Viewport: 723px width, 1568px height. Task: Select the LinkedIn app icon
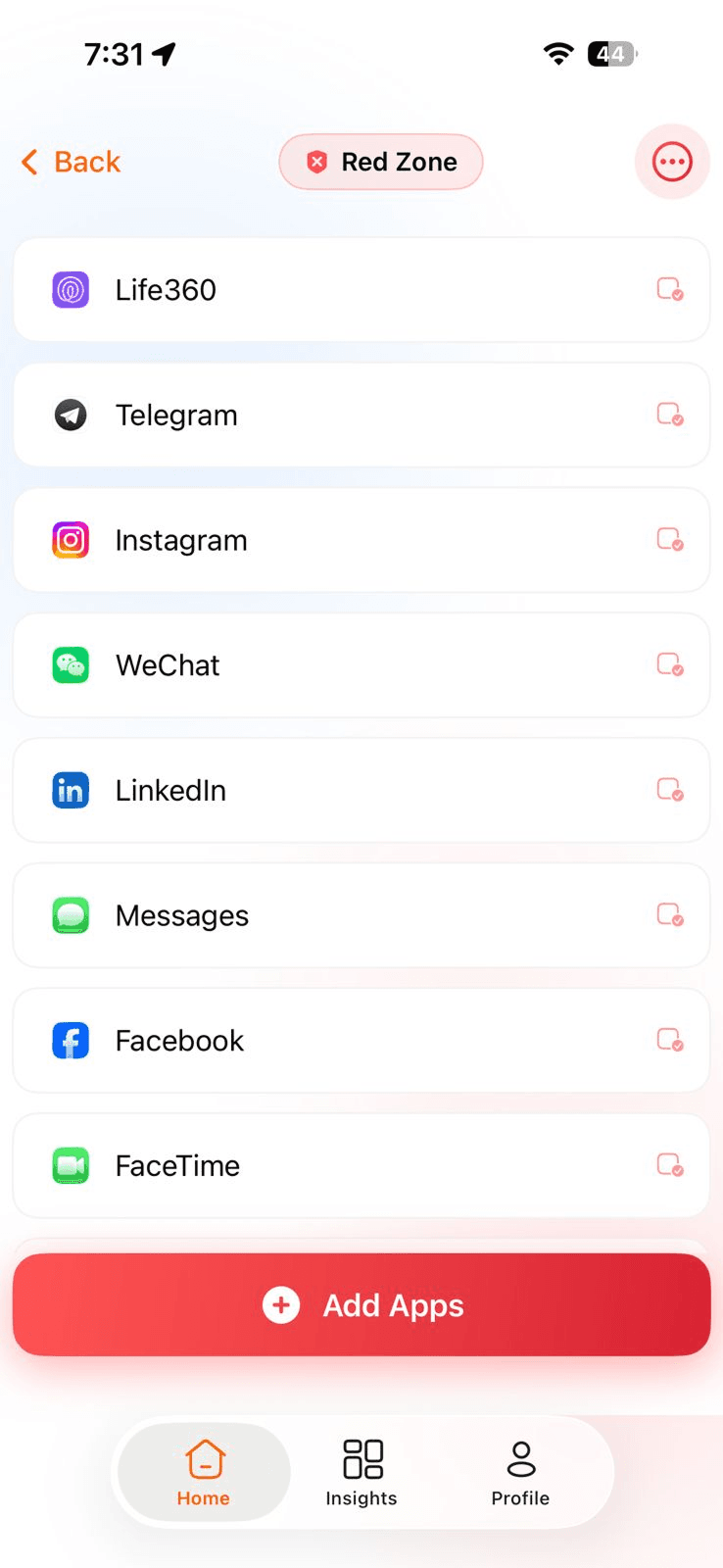[x=70, y=790]
